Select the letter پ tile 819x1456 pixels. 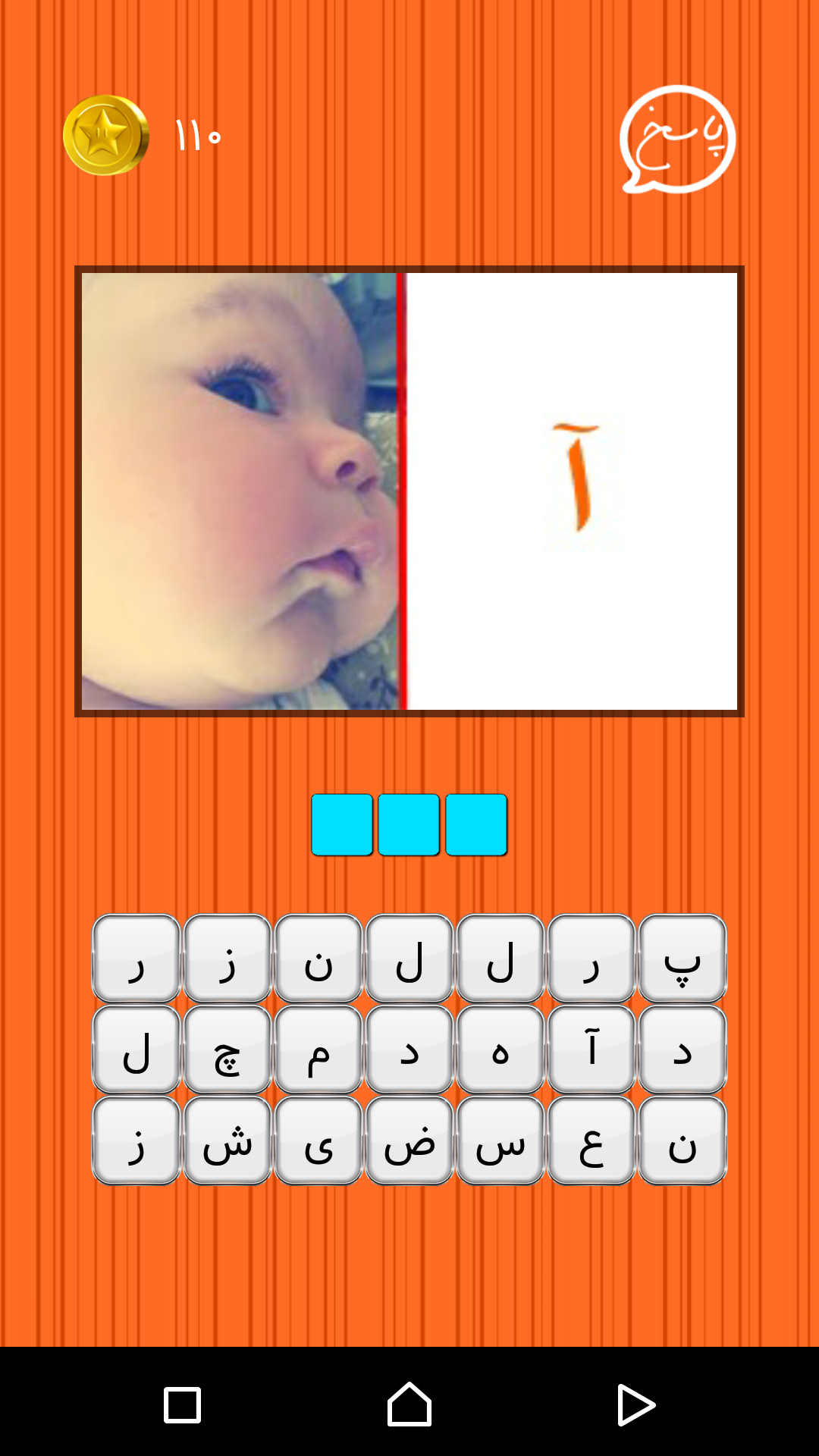(682, 959)
